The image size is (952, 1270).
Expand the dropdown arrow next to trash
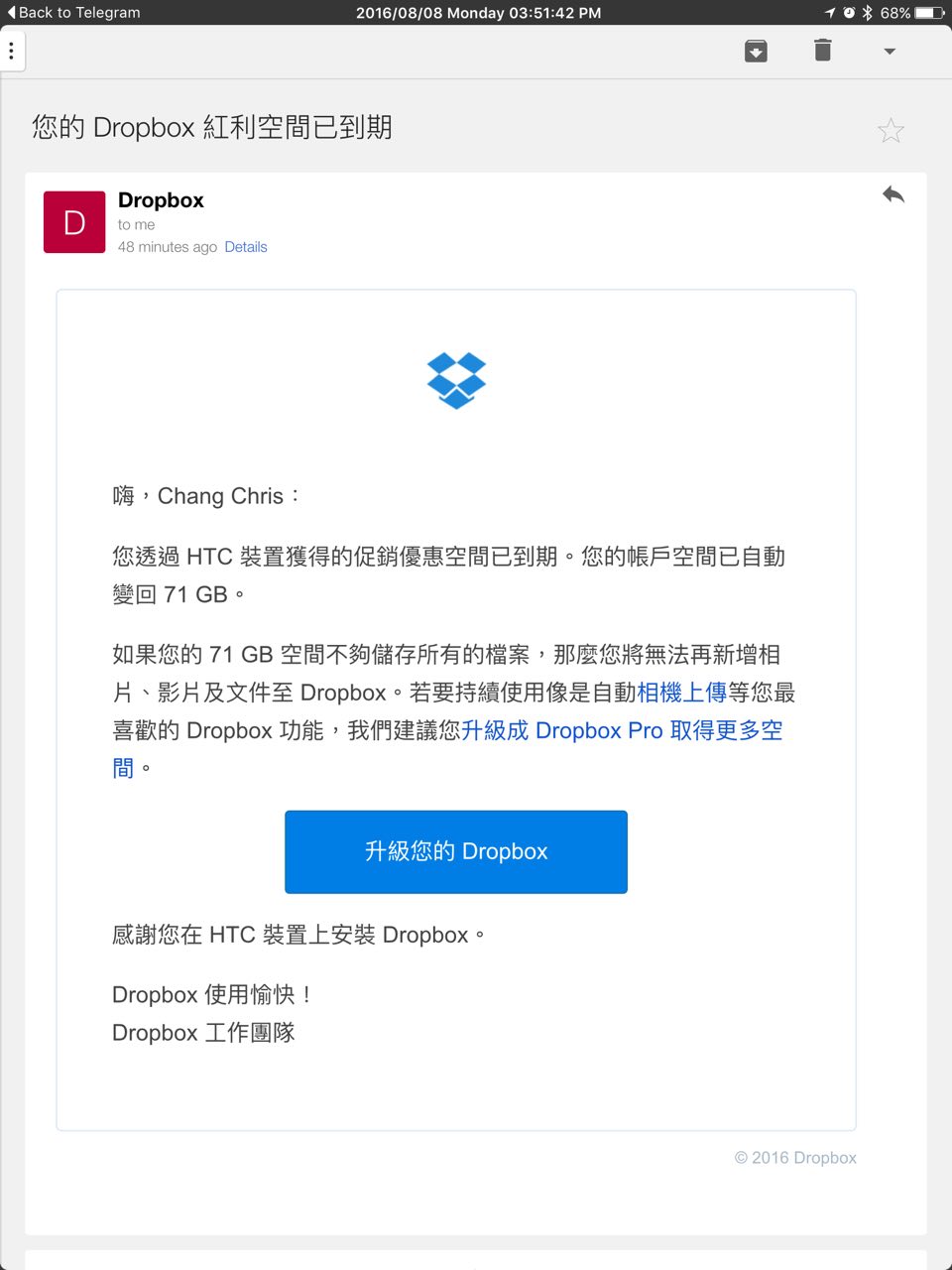click(890, 52)
